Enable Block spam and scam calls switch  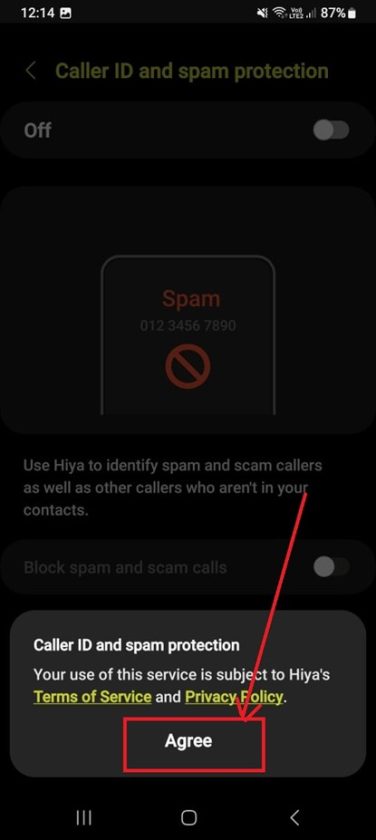tap(332, 567)
